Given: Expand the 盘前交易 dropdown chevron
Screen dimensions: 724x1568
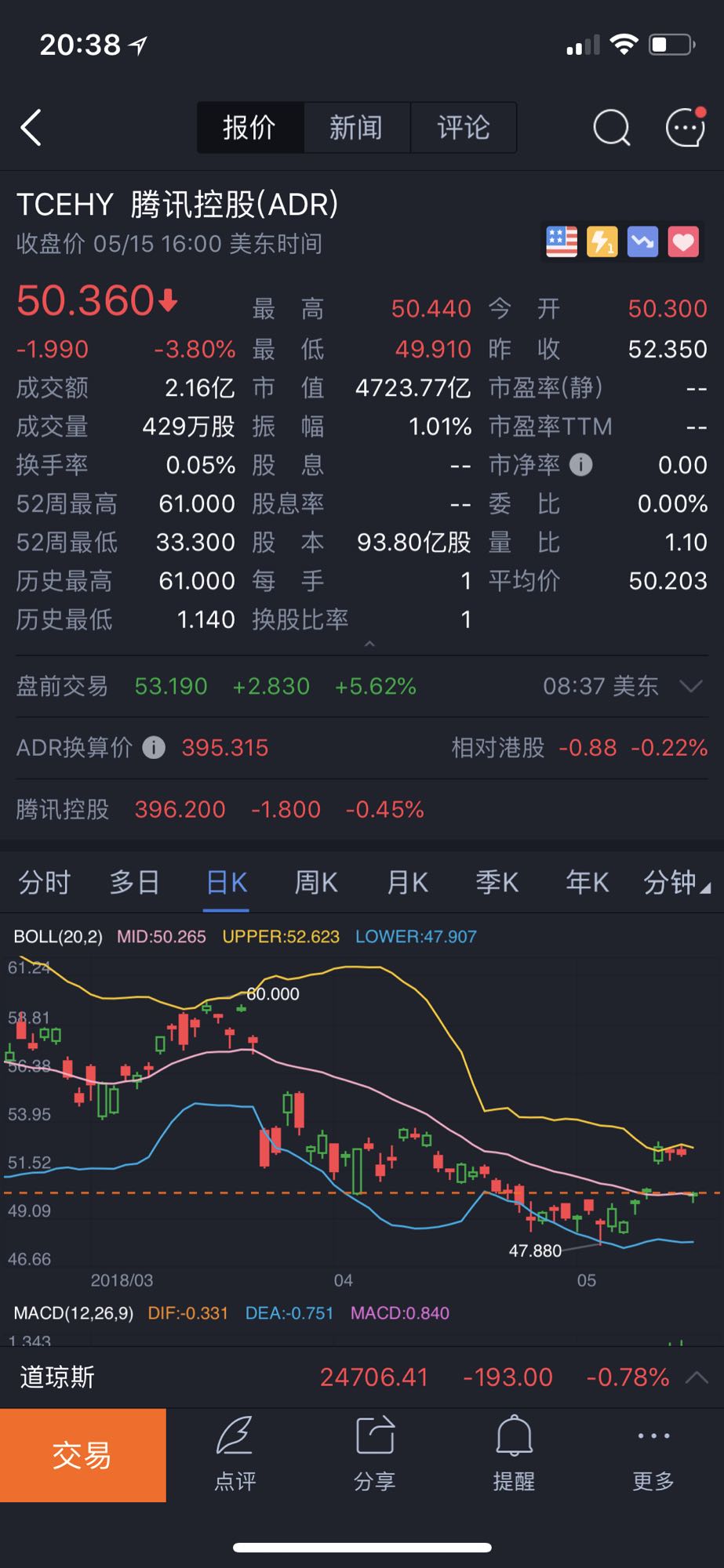Looking at the screenshot, I should (691, 686).
